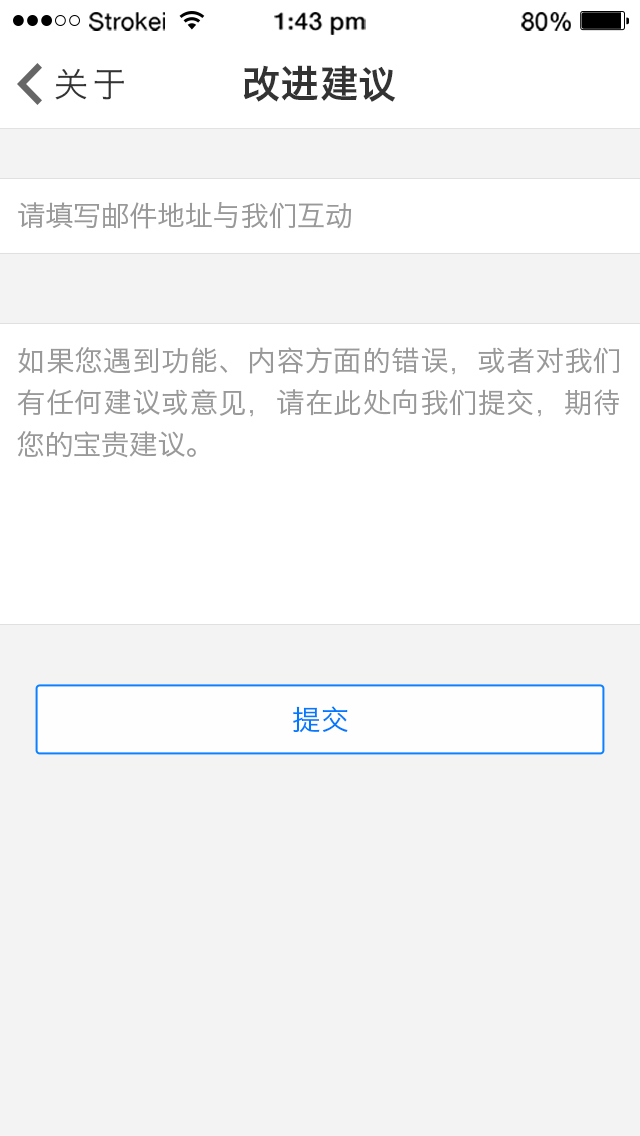
Task: Focus the suggestion text area
Action: [320, 474]
